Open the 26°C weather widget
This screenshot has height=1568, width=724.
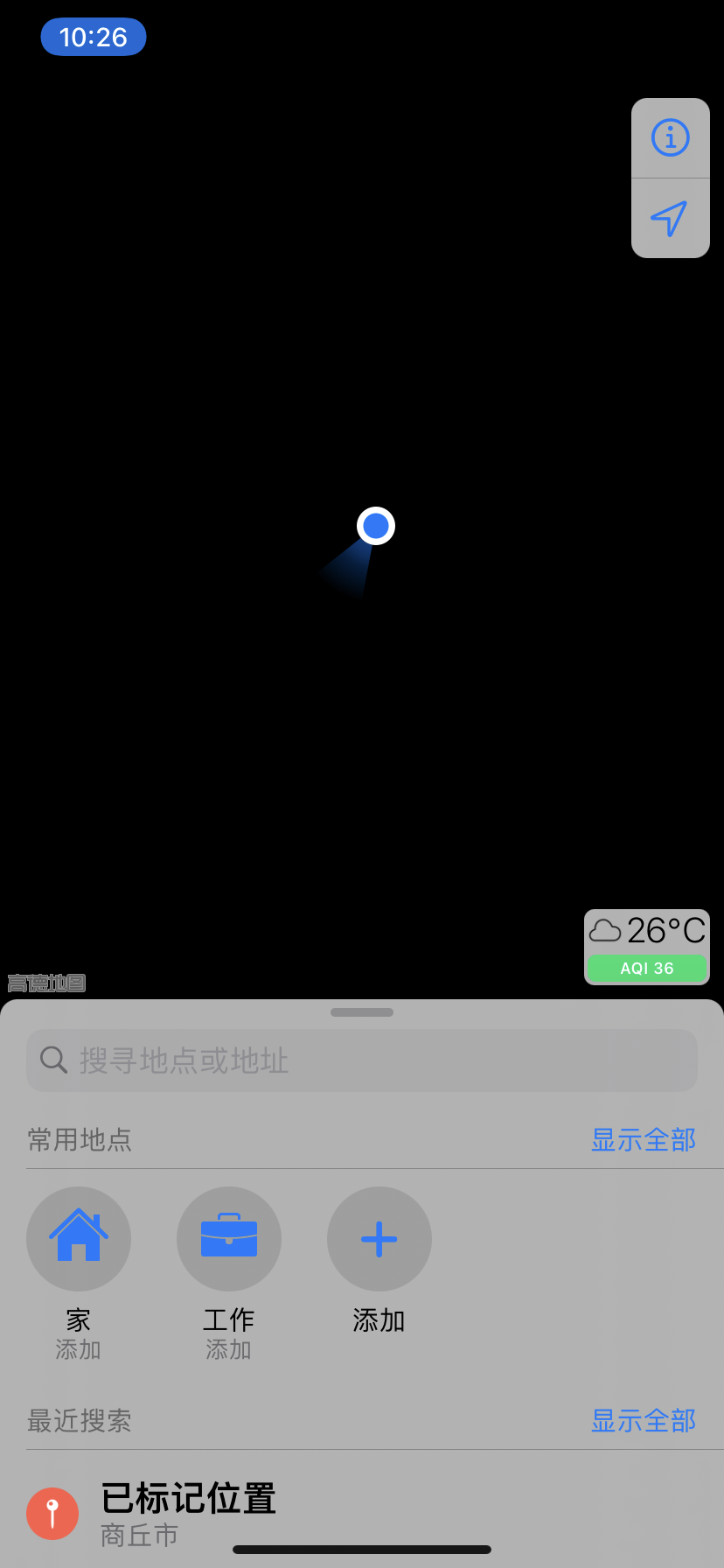click(x=647, y=947)
